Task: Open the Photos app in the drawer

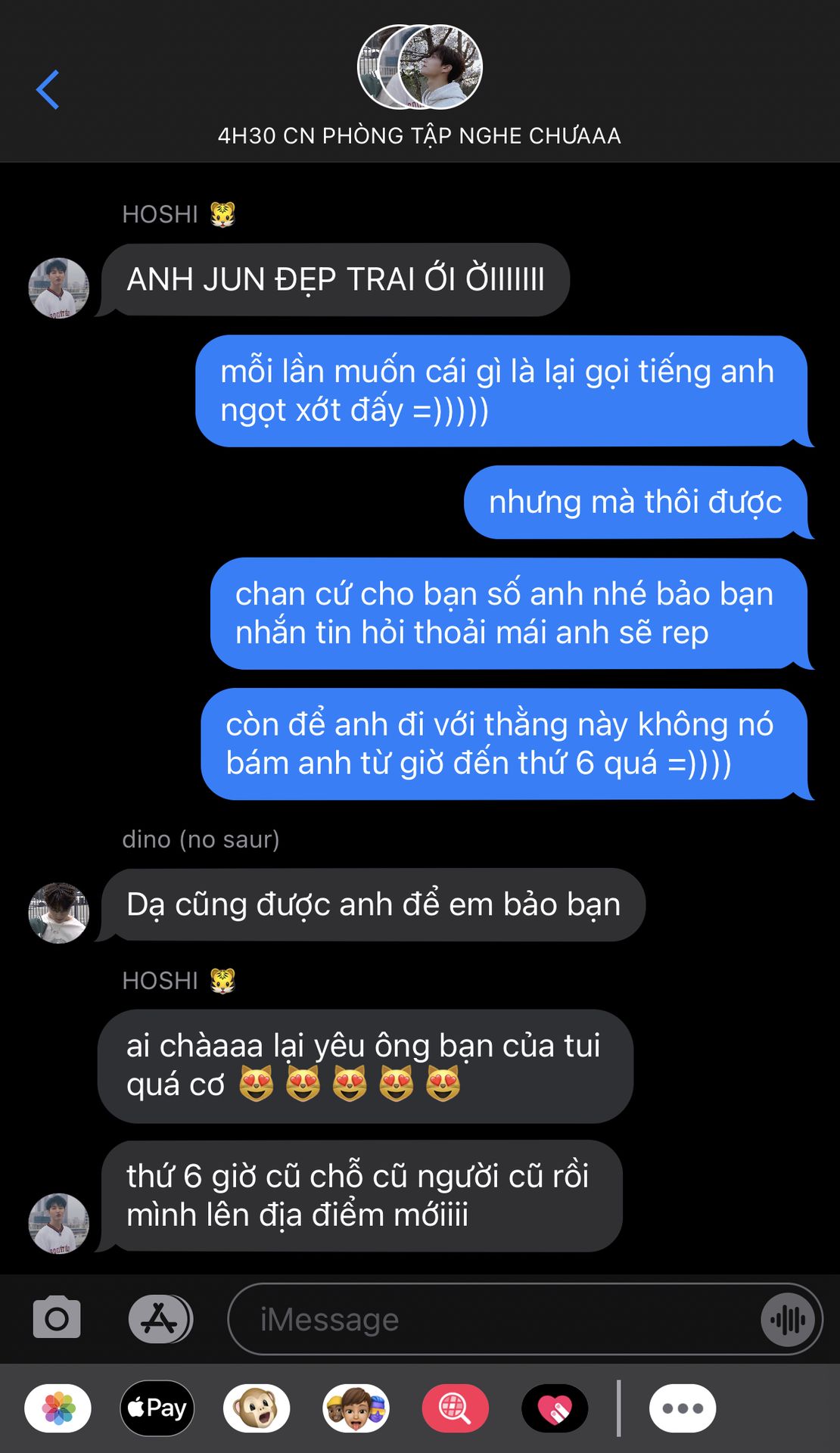Action: pyautogui.click(x=58, y=1408)
